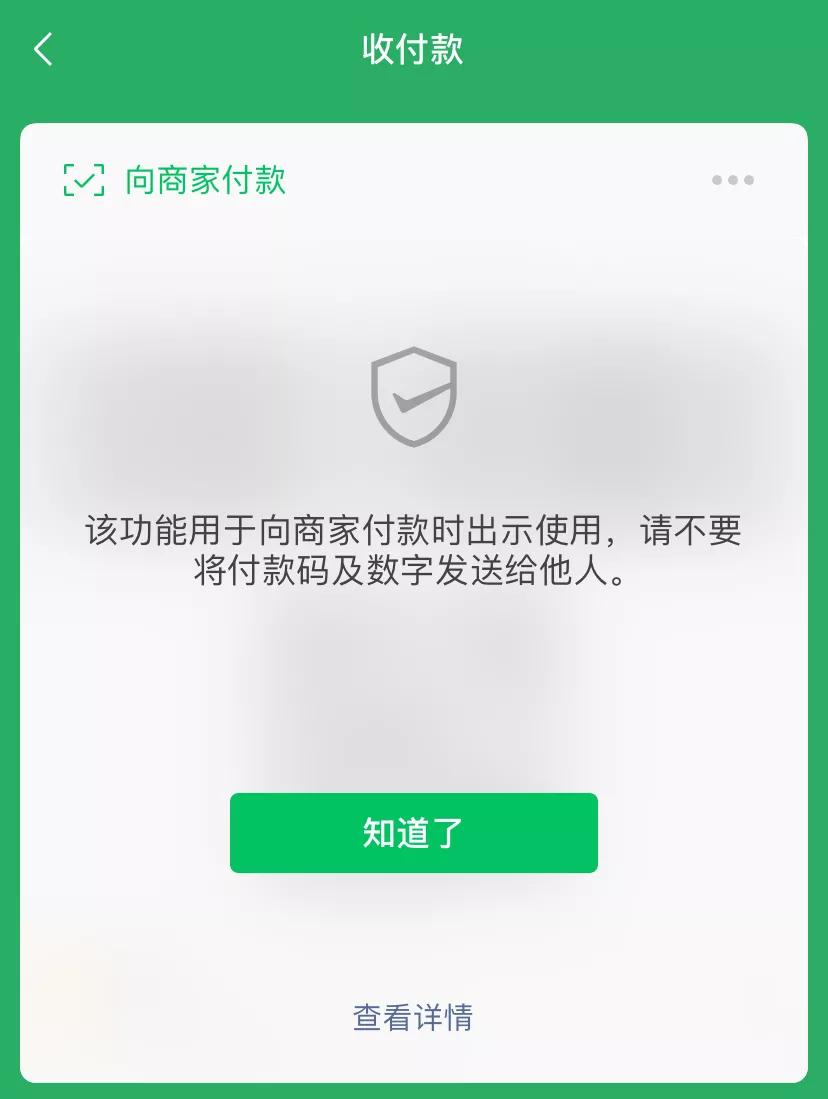Open the payment card options via ... icon
The width and height of the screenshot is (828, 1099).
(x=735, y=180)
